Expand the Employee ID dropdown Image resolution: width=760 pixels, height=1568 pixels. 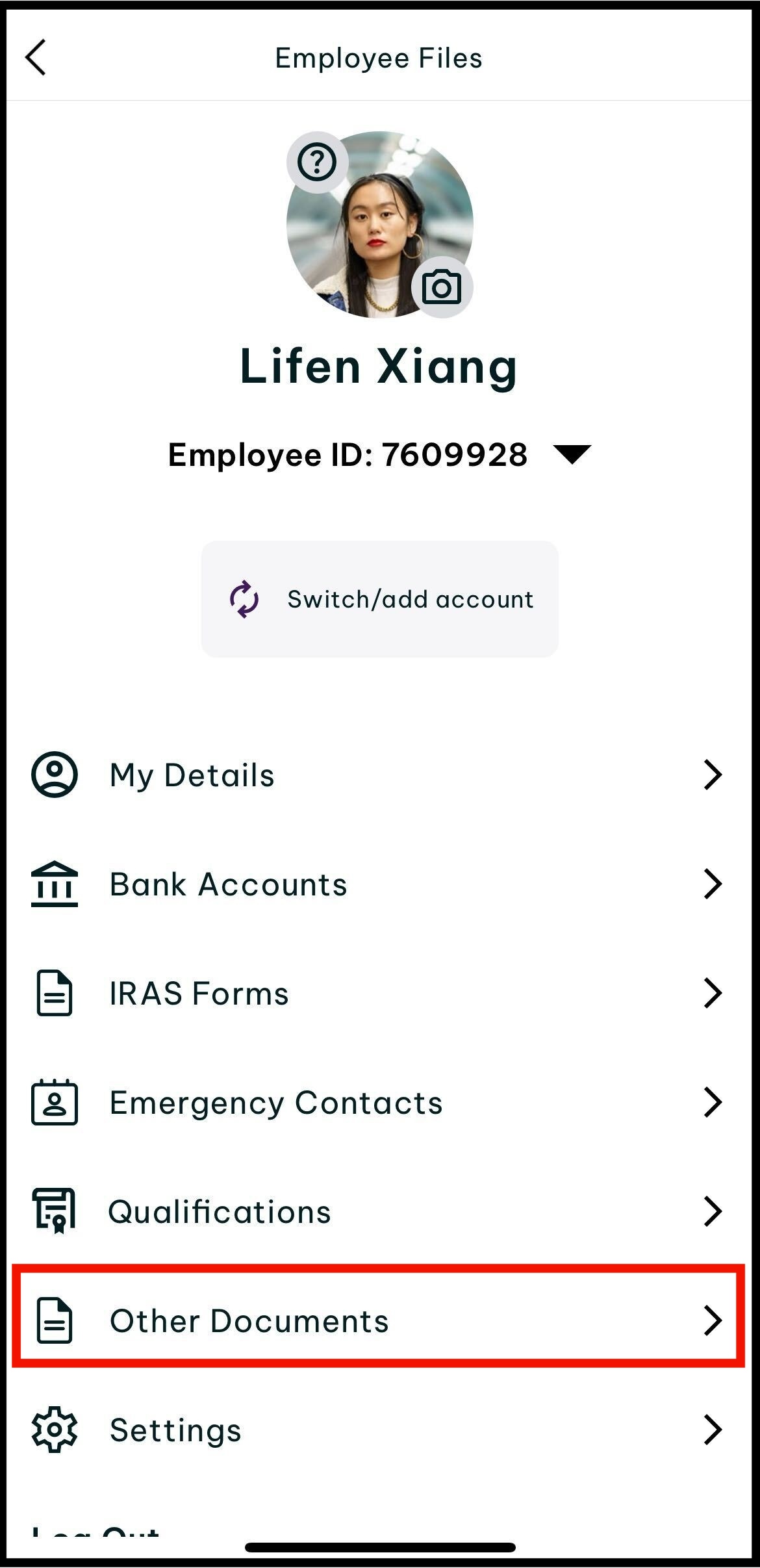tap(572, 454)
